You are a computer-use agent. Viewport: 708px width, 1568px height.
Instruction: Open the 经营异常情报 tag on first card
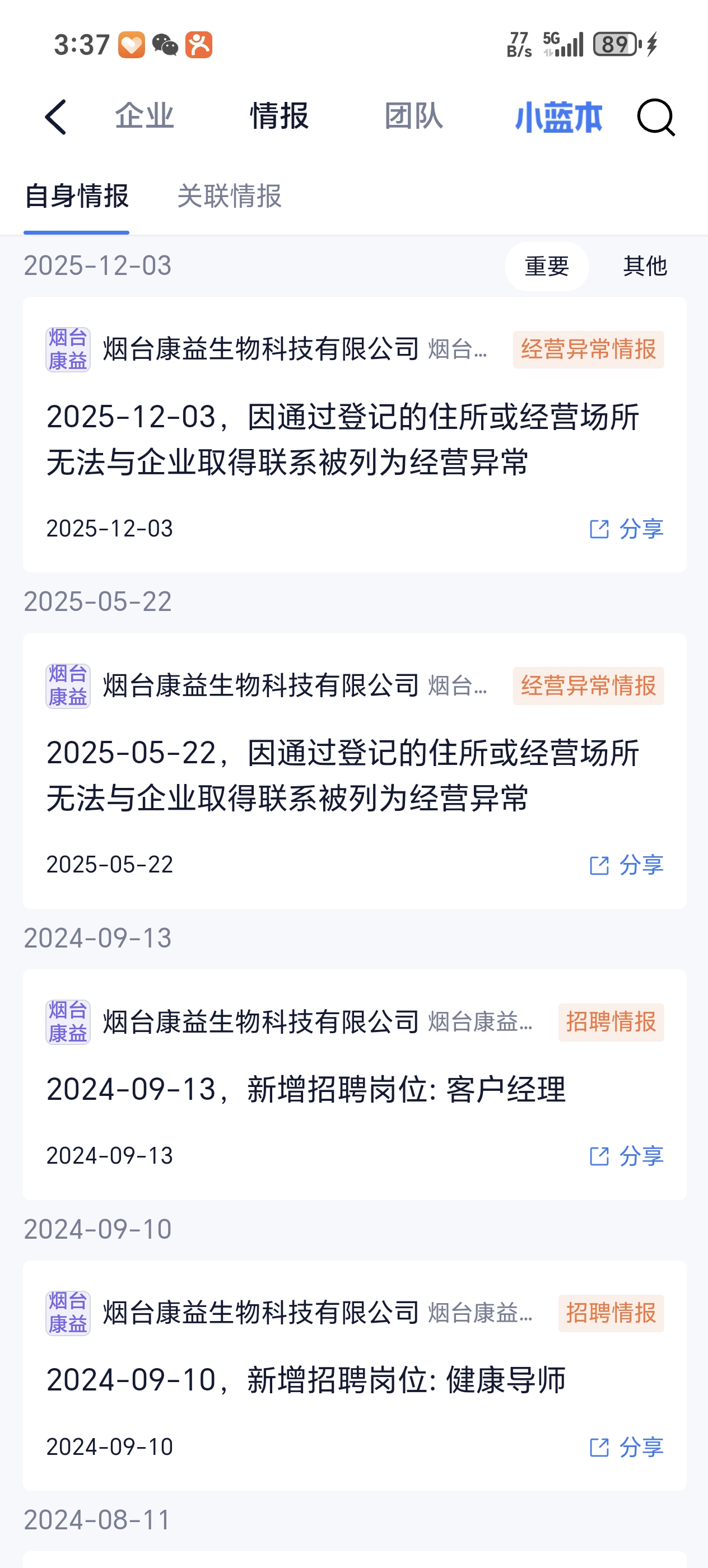click(x=588, y=350)
